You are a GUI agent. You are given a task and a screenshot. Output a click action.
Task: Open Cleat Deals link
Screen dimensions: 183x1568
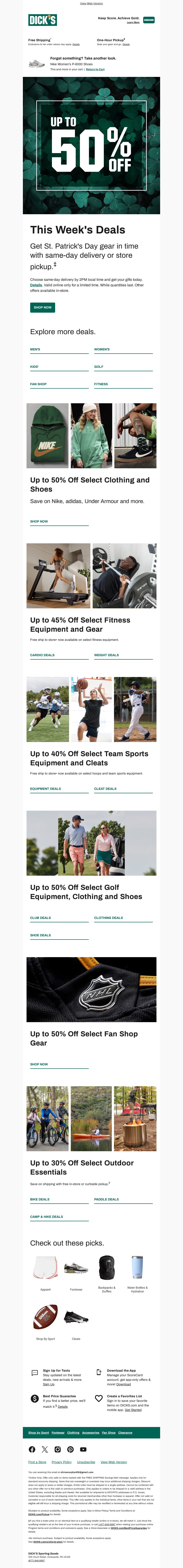pyautogui.click(x=105, y=788)
